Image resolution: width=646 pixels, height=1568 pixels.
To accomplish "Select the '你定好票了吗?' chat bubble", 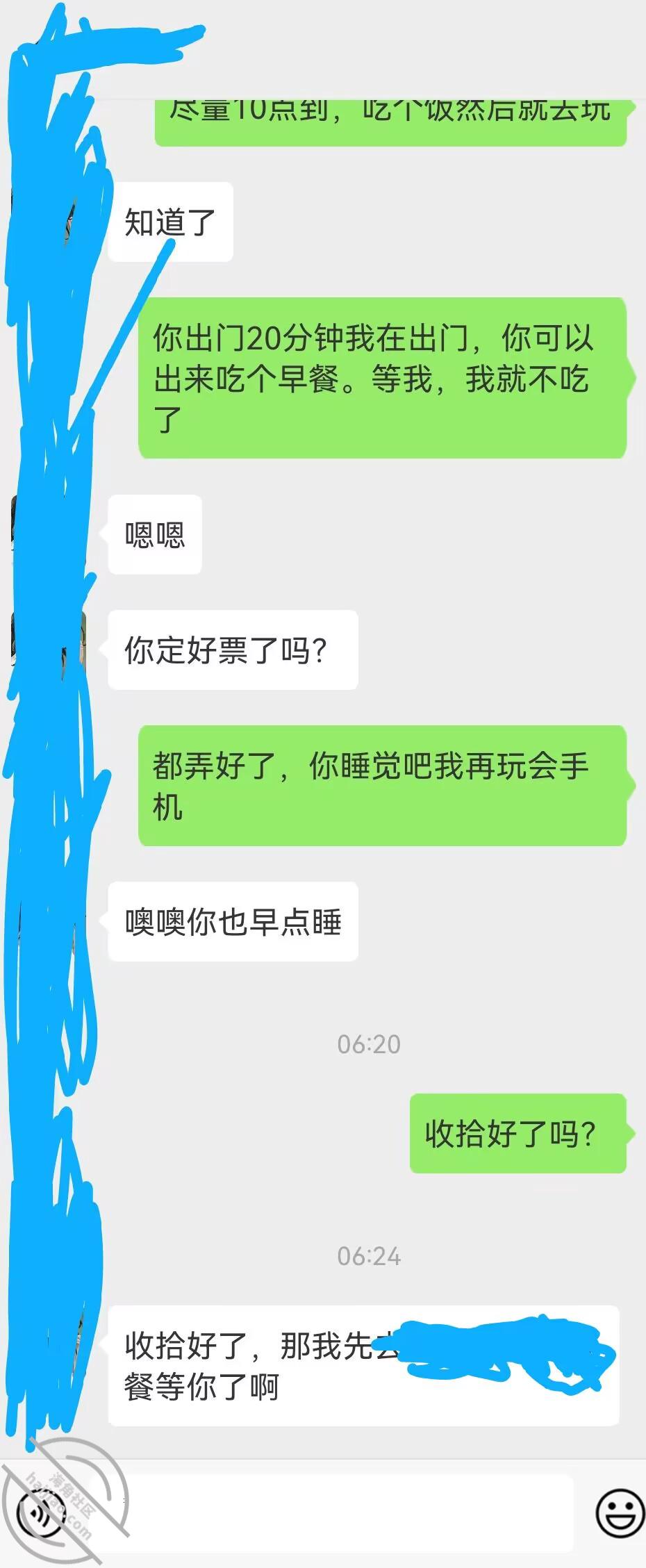I will 232,650.
